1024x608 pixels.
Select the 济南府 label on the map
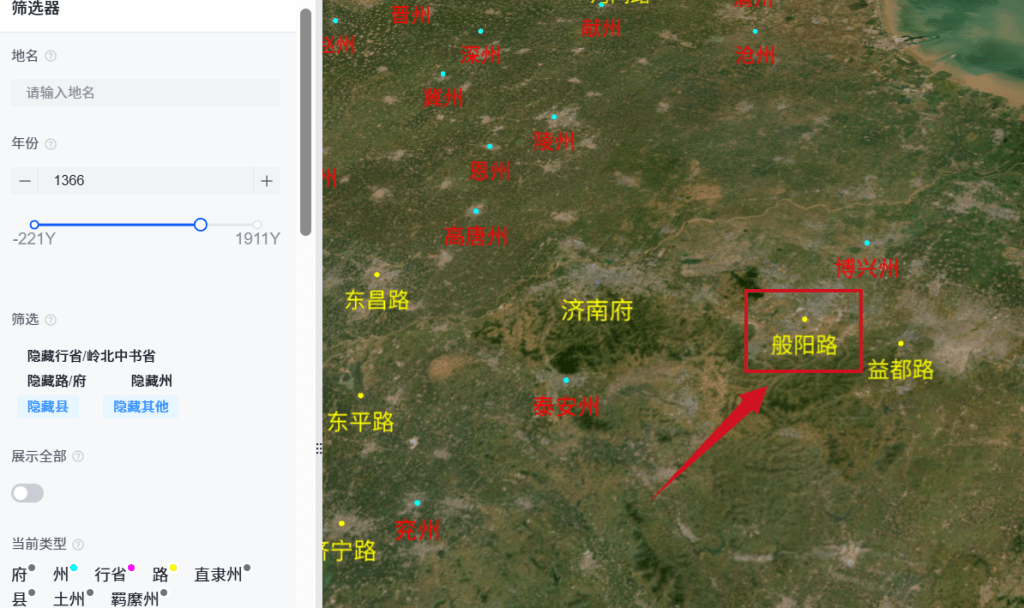[597, 310]
